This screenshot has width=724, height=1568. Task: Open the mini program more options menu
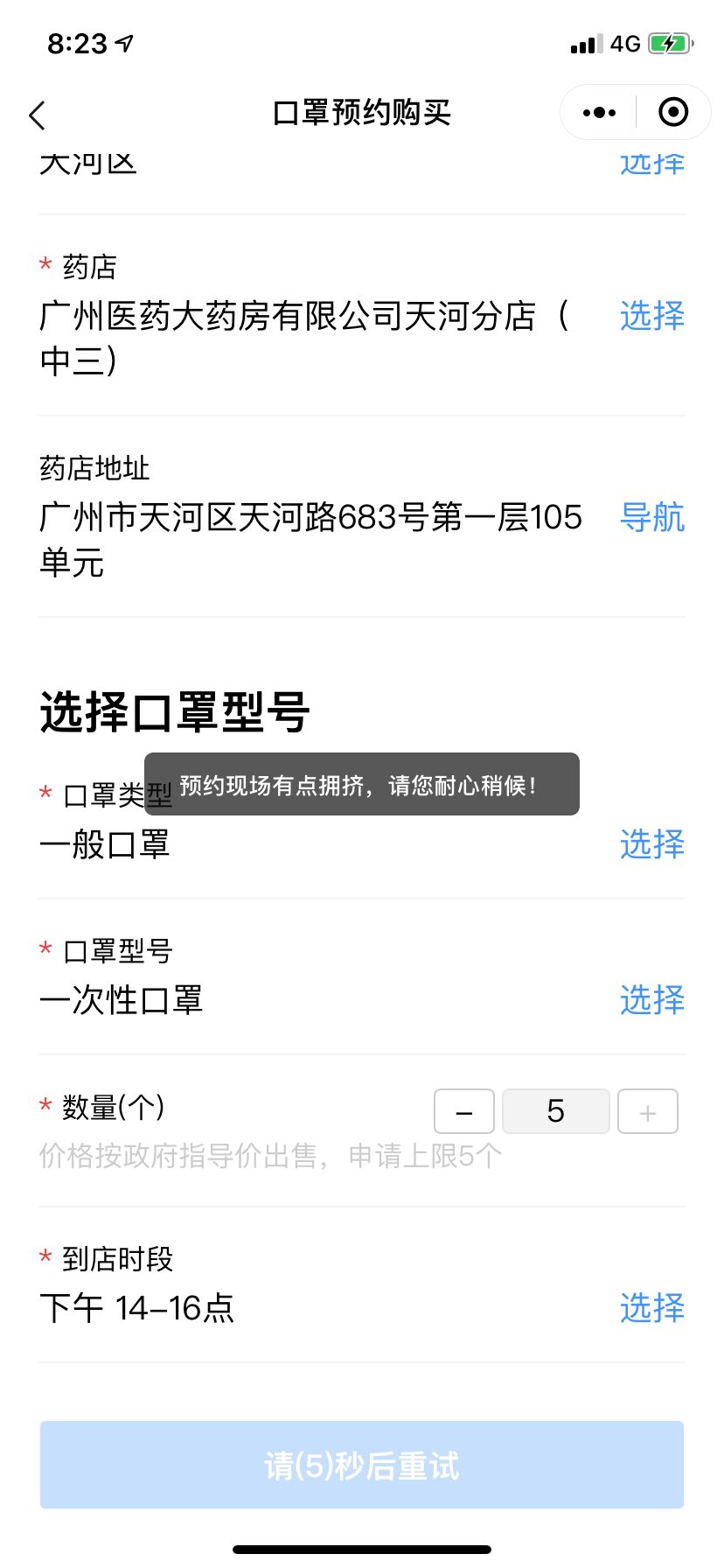point(599,113)
